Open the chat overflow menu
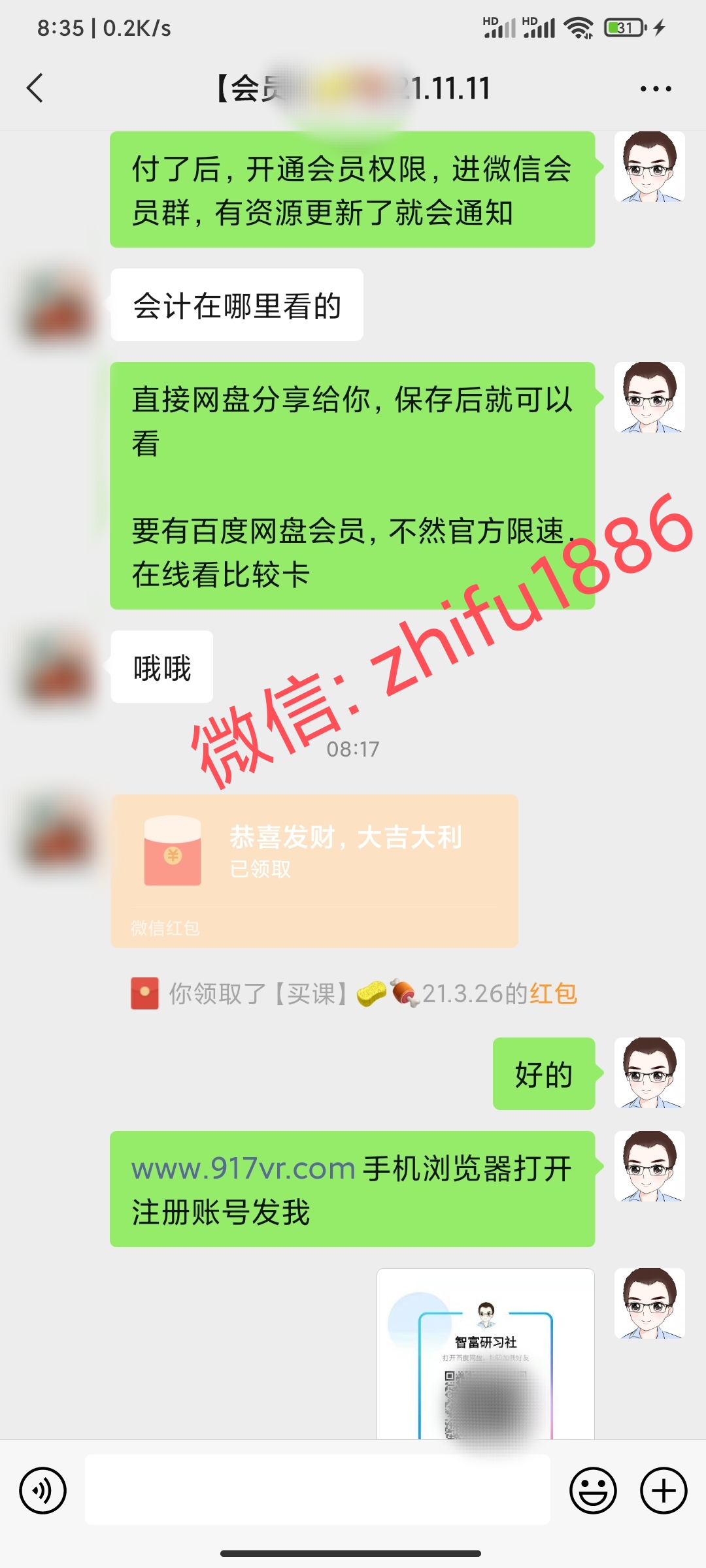Viewport: 706px width, 1568px height. (x=656, y=89)
